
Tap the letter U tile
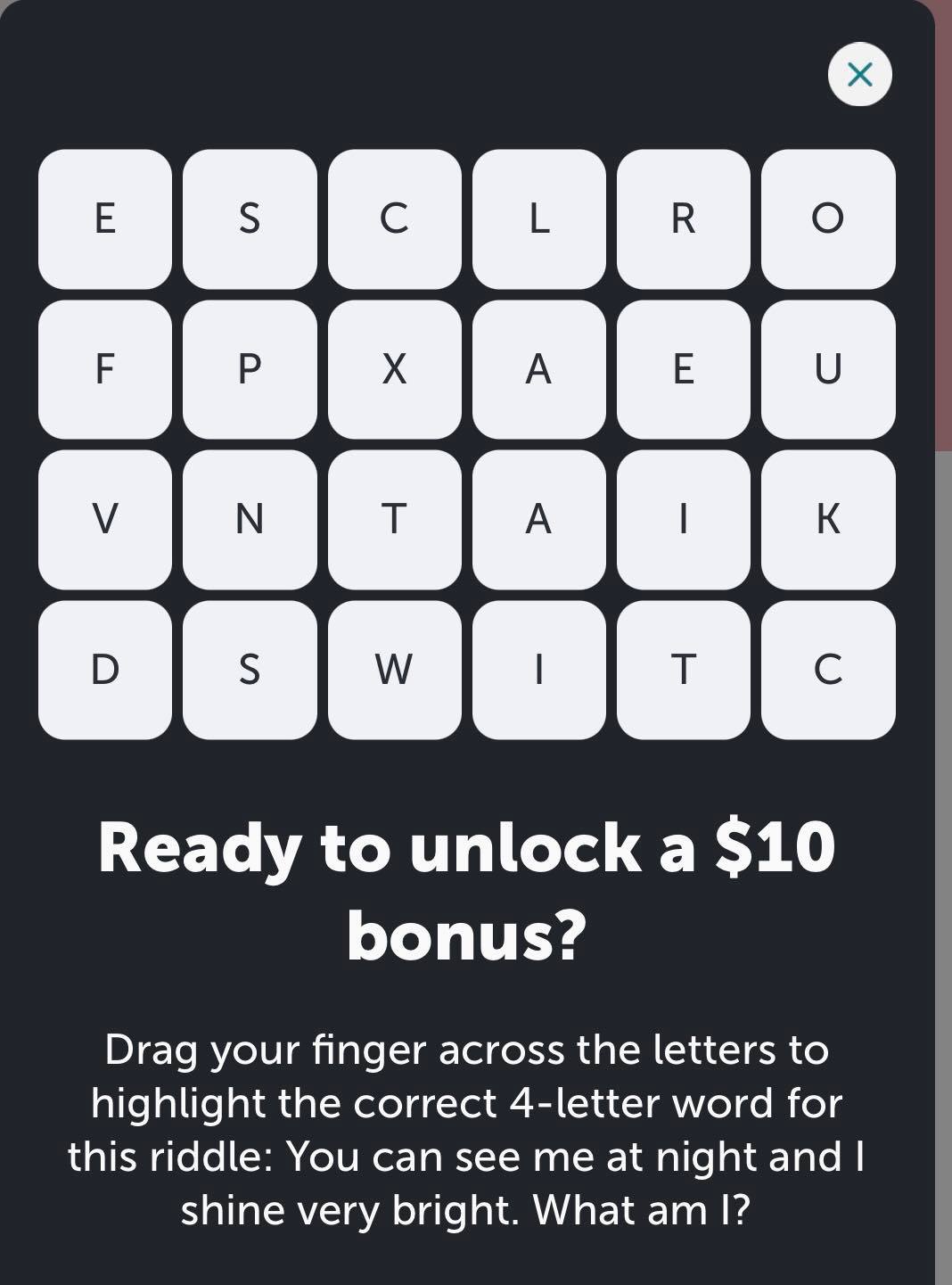pyautogui.click(x=827, y=369)
